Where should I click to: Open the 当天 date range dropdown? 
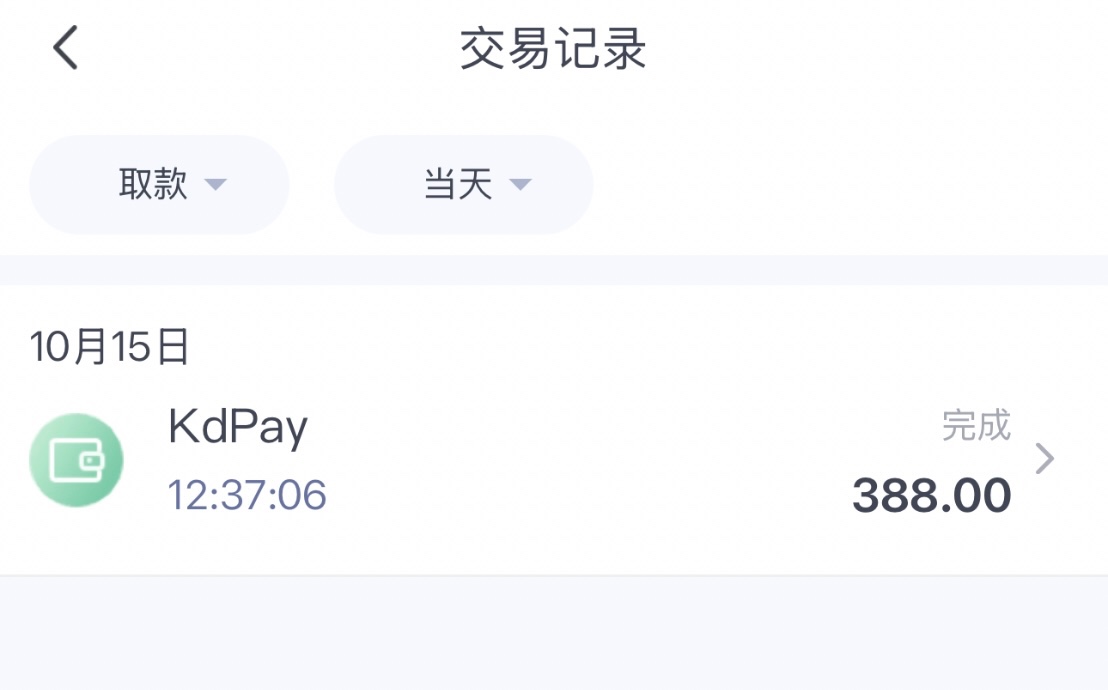(464, 185)
